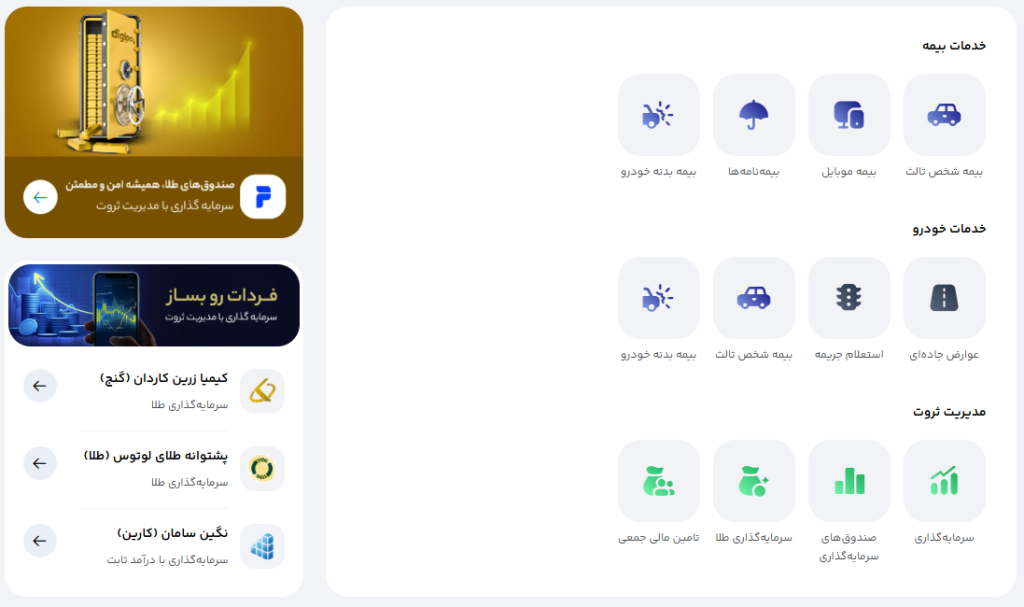Screen dimensions: 1024x607
Task: Open بیمه بدنه خودرو under خدمات بیمه
Action: (658, 115)
